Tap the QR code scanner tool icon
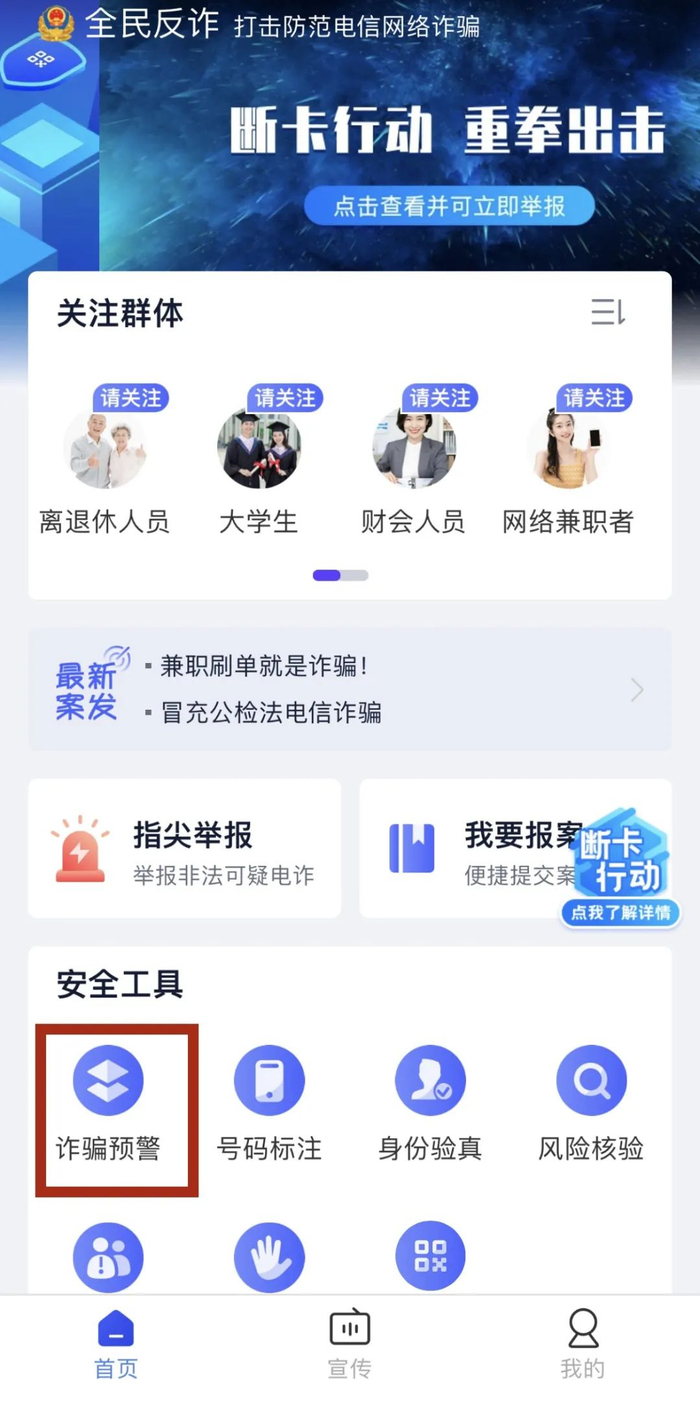Screen dimensions: 700x1411 click(430, 1256)
